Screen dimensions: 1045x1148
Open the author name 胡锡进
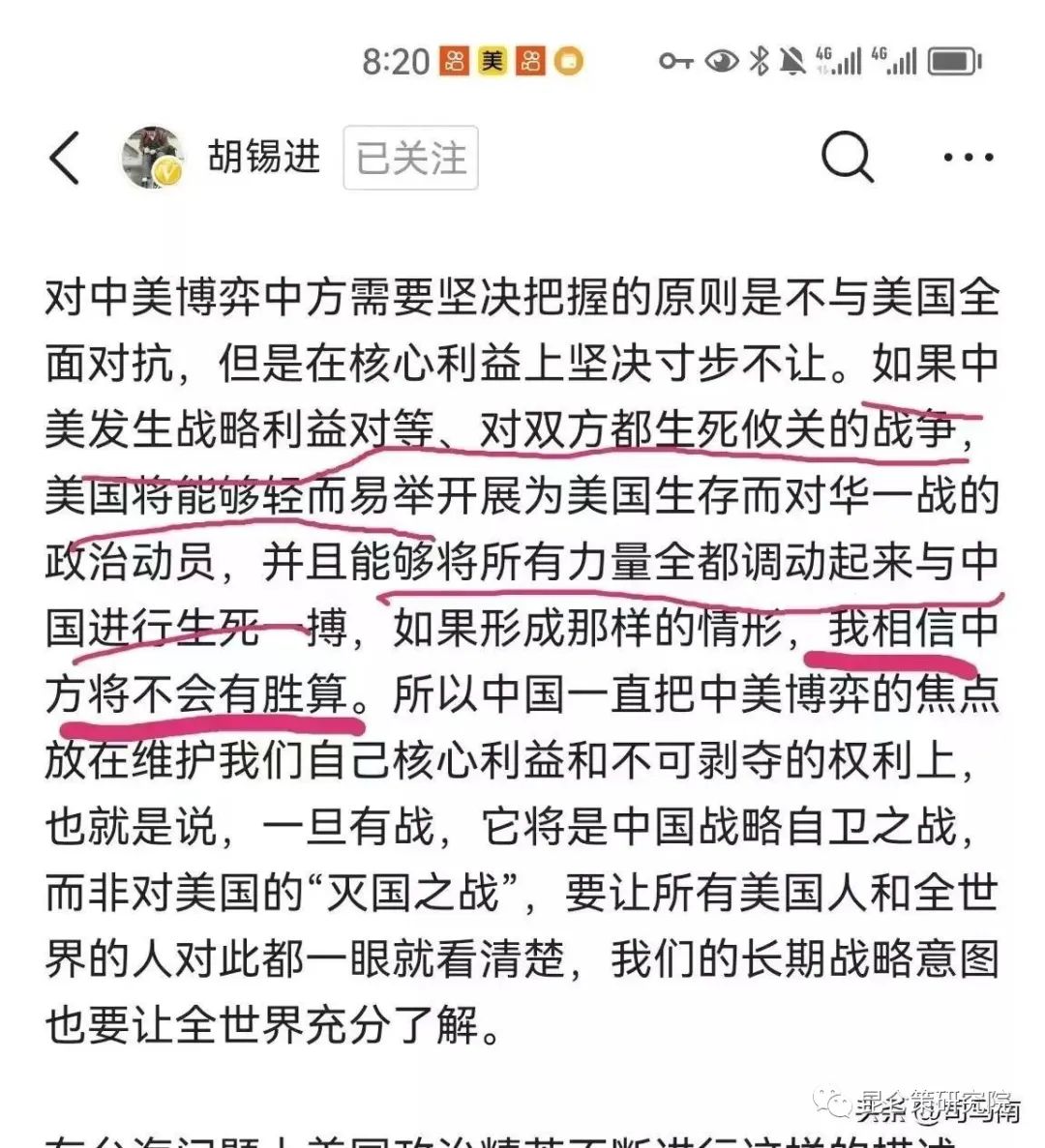[264, 157]
